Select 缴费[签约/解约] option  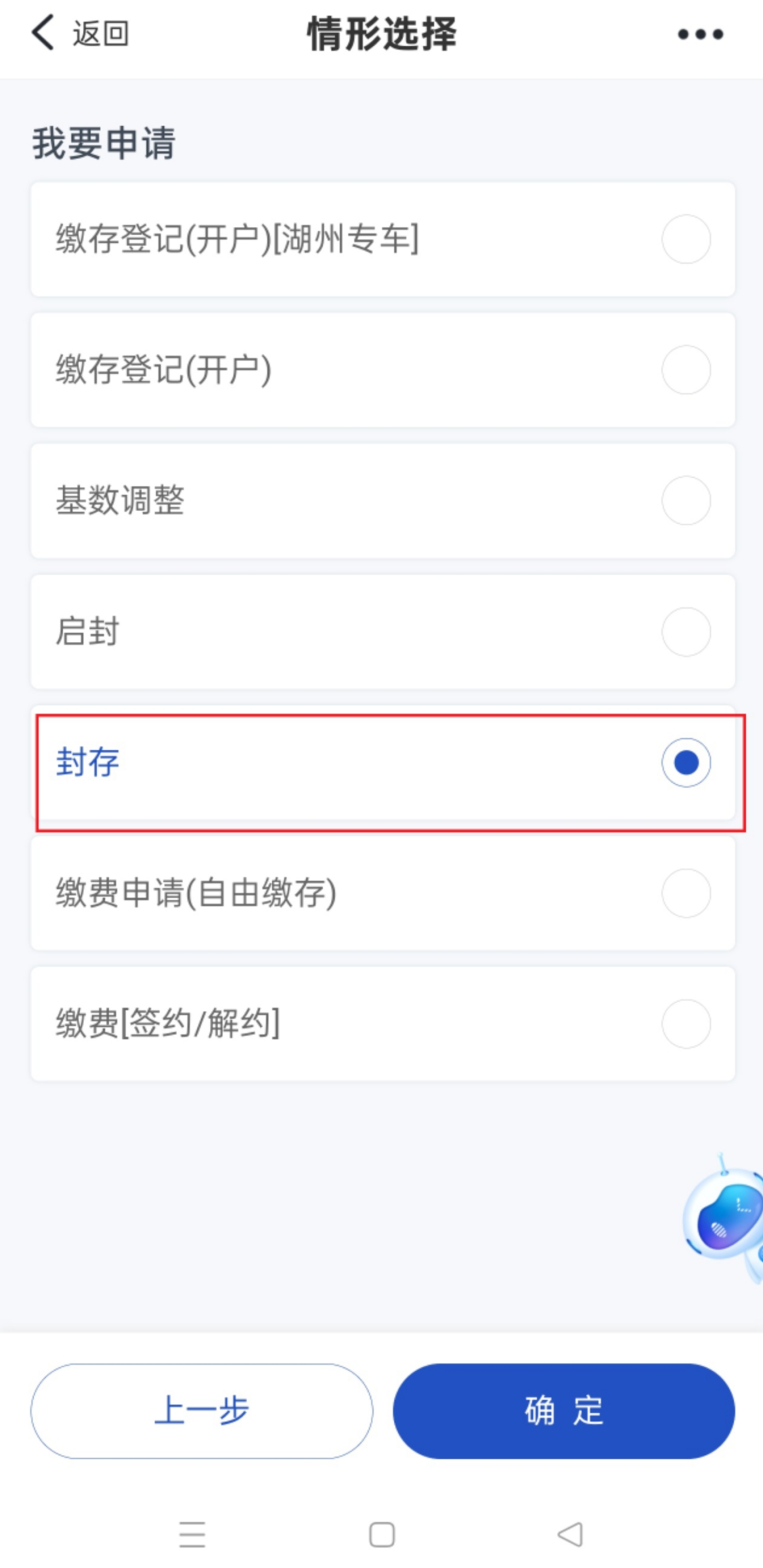(x=685, y=1024)
